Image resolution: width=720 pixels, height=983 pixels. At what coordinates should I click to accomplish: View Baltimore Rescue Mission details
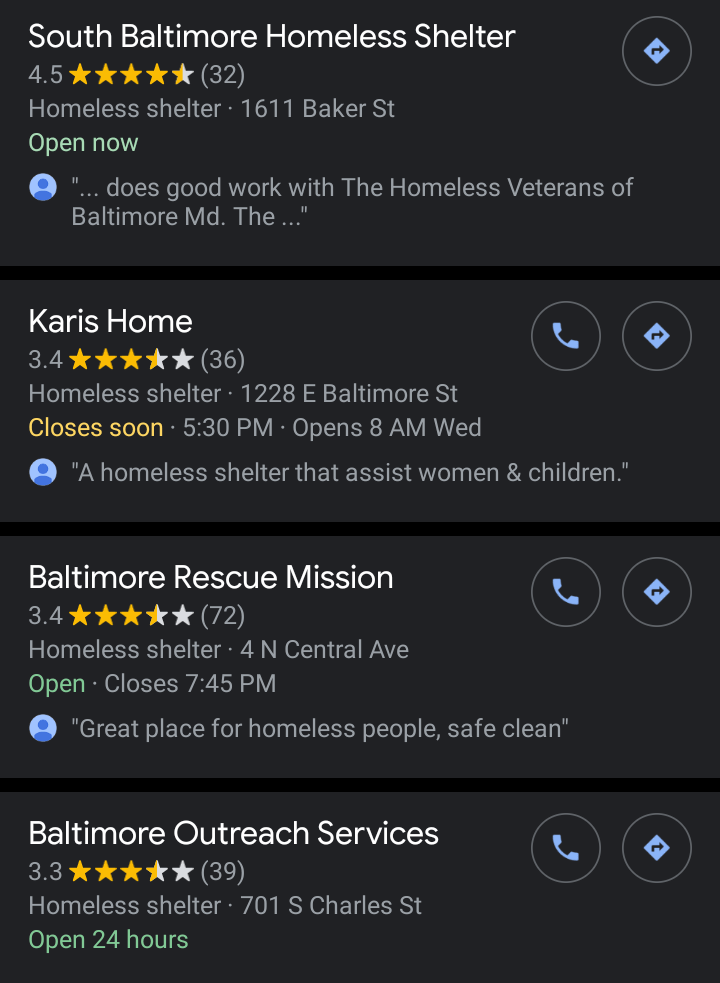click(x=211, y=578)
